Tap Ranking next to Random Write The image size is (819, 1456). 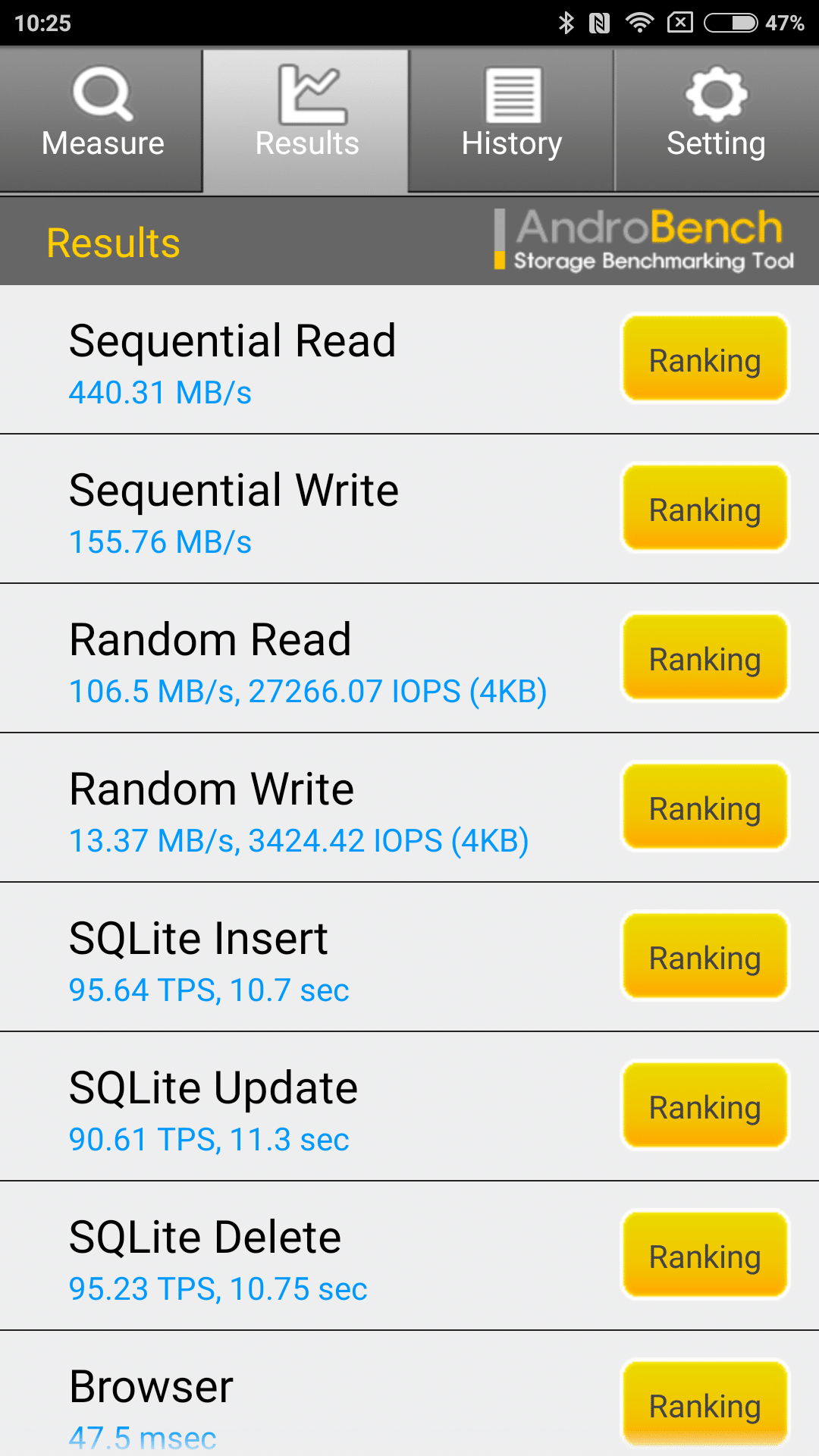(705, 807)
